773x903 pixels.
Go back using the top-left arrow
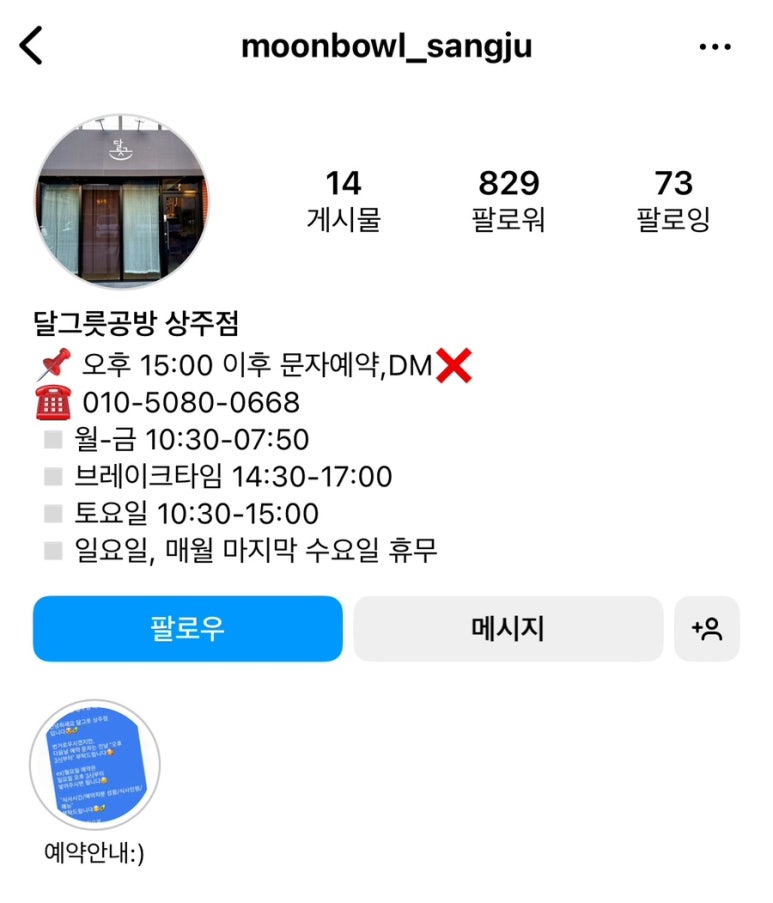(32, 46)
